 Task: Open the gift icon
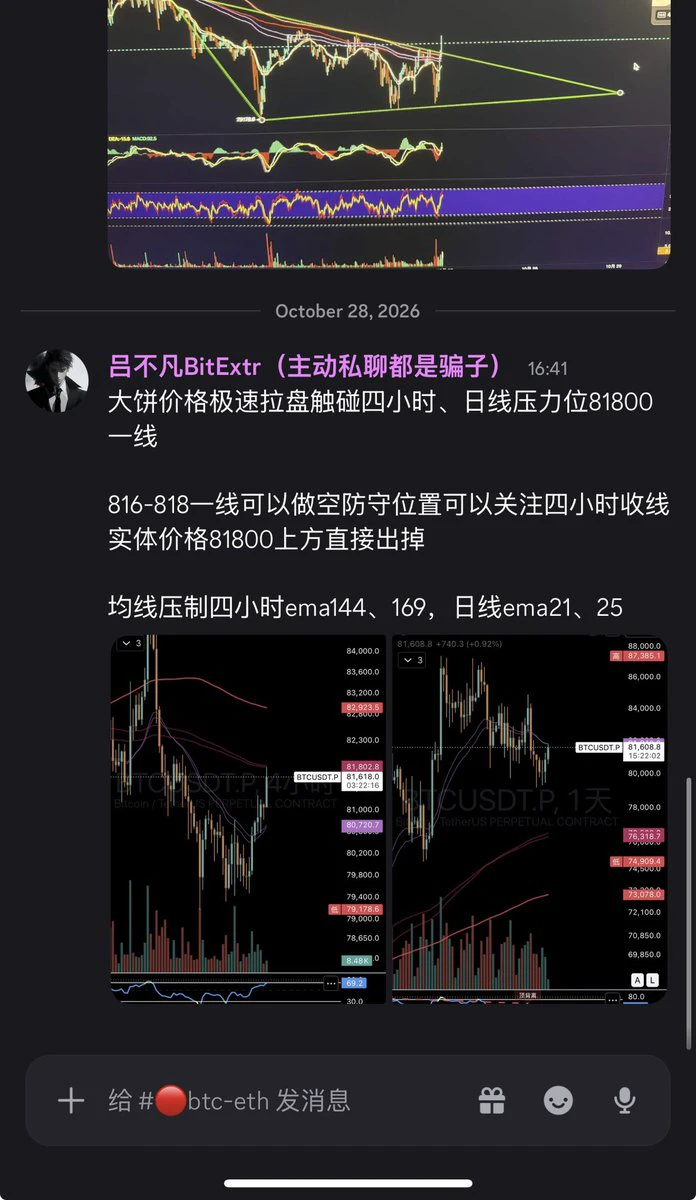492,1101
